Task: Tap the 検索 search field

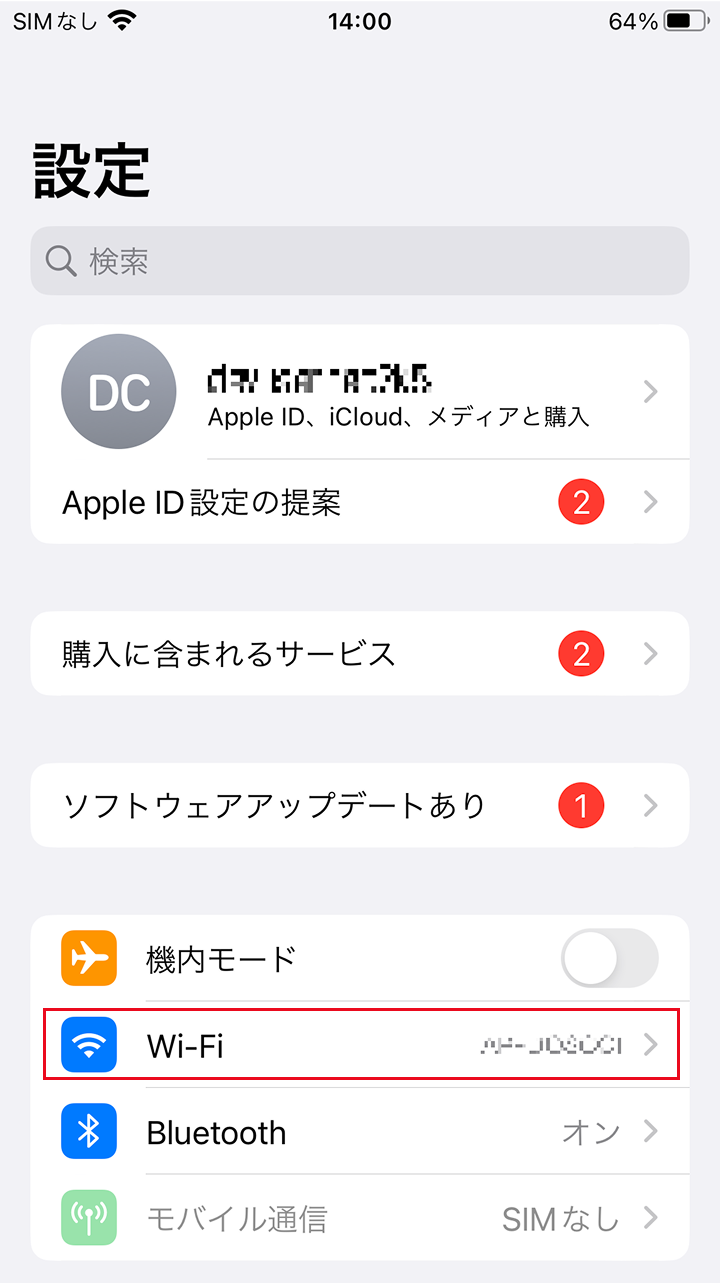Action: [360, 261]
